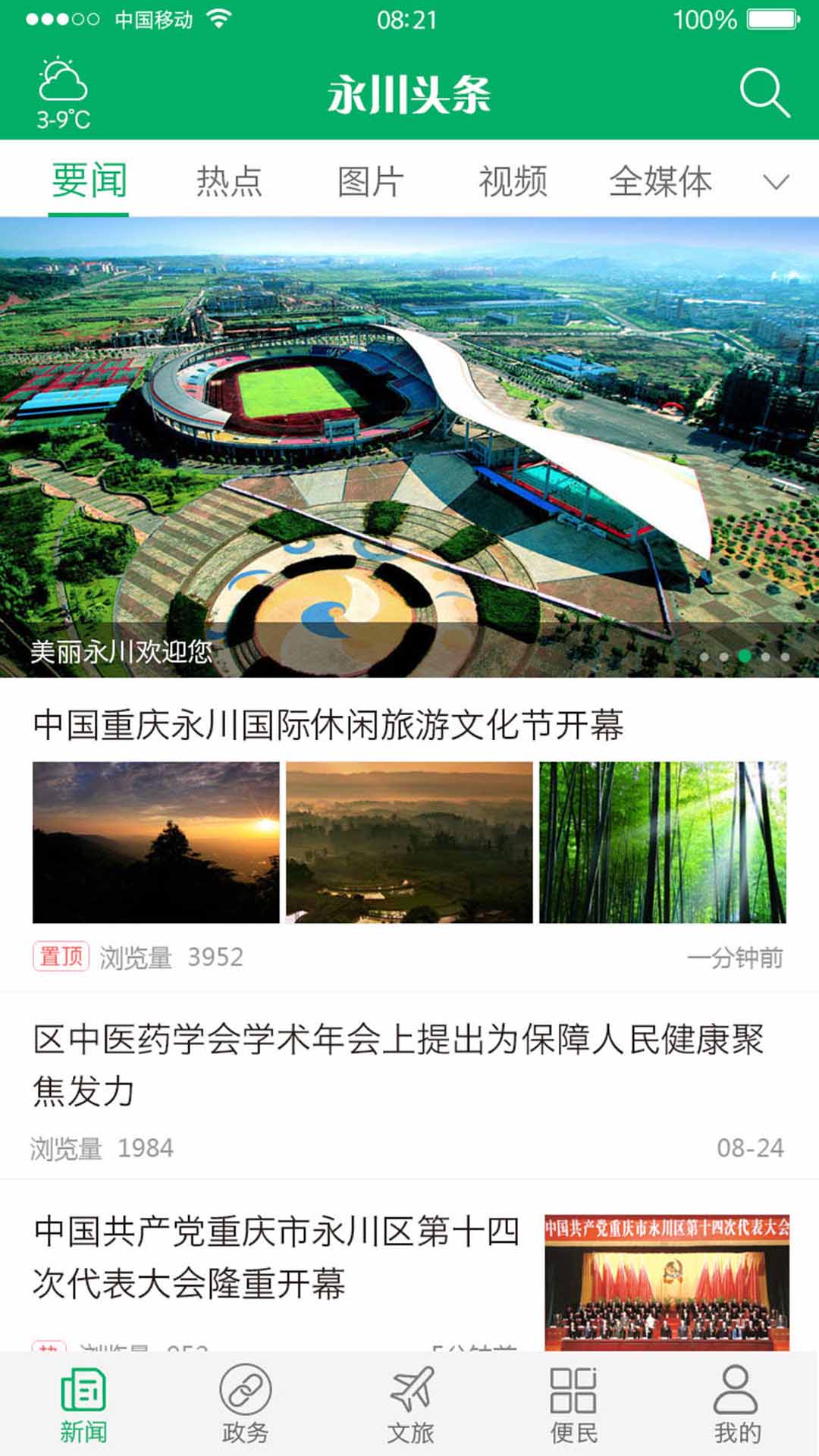Open the weather forecast icon
Viewport: 819px width, 1456px height.
point(64,93)
